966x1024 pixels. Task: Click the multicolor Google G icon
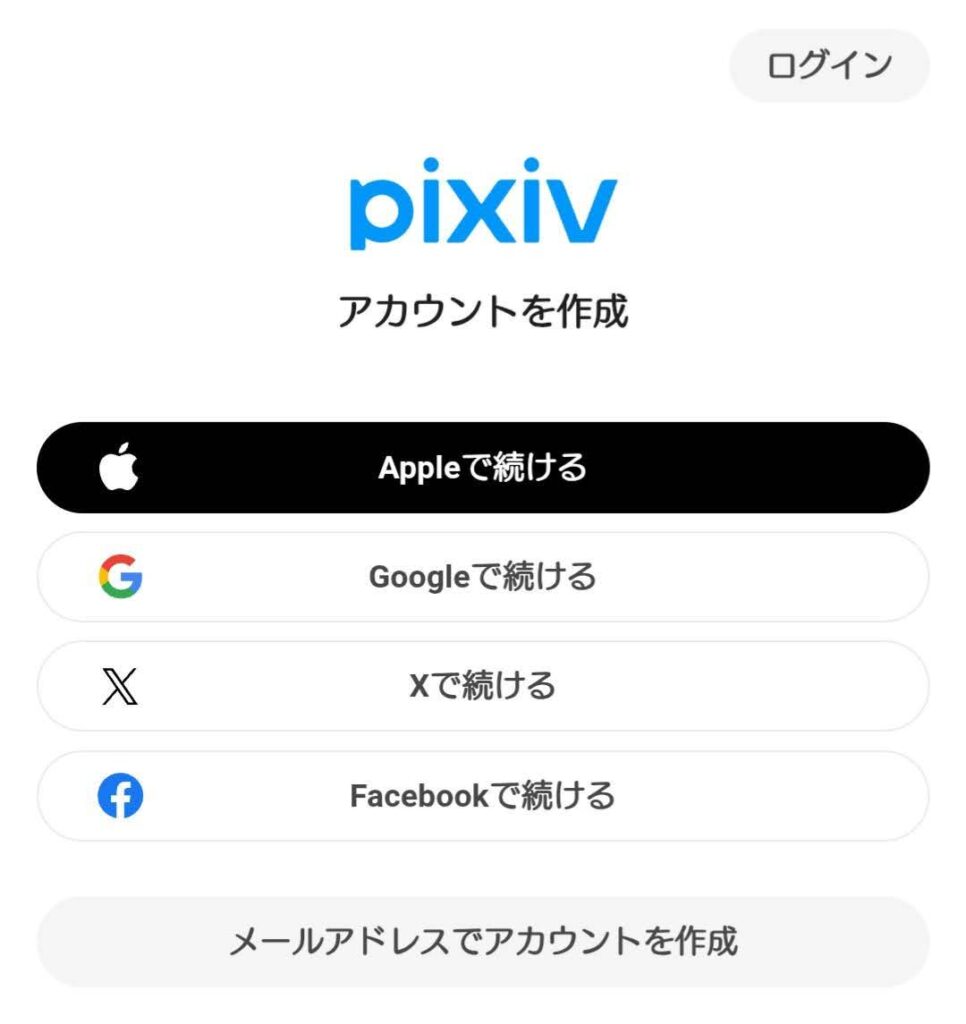click(120, 577)
